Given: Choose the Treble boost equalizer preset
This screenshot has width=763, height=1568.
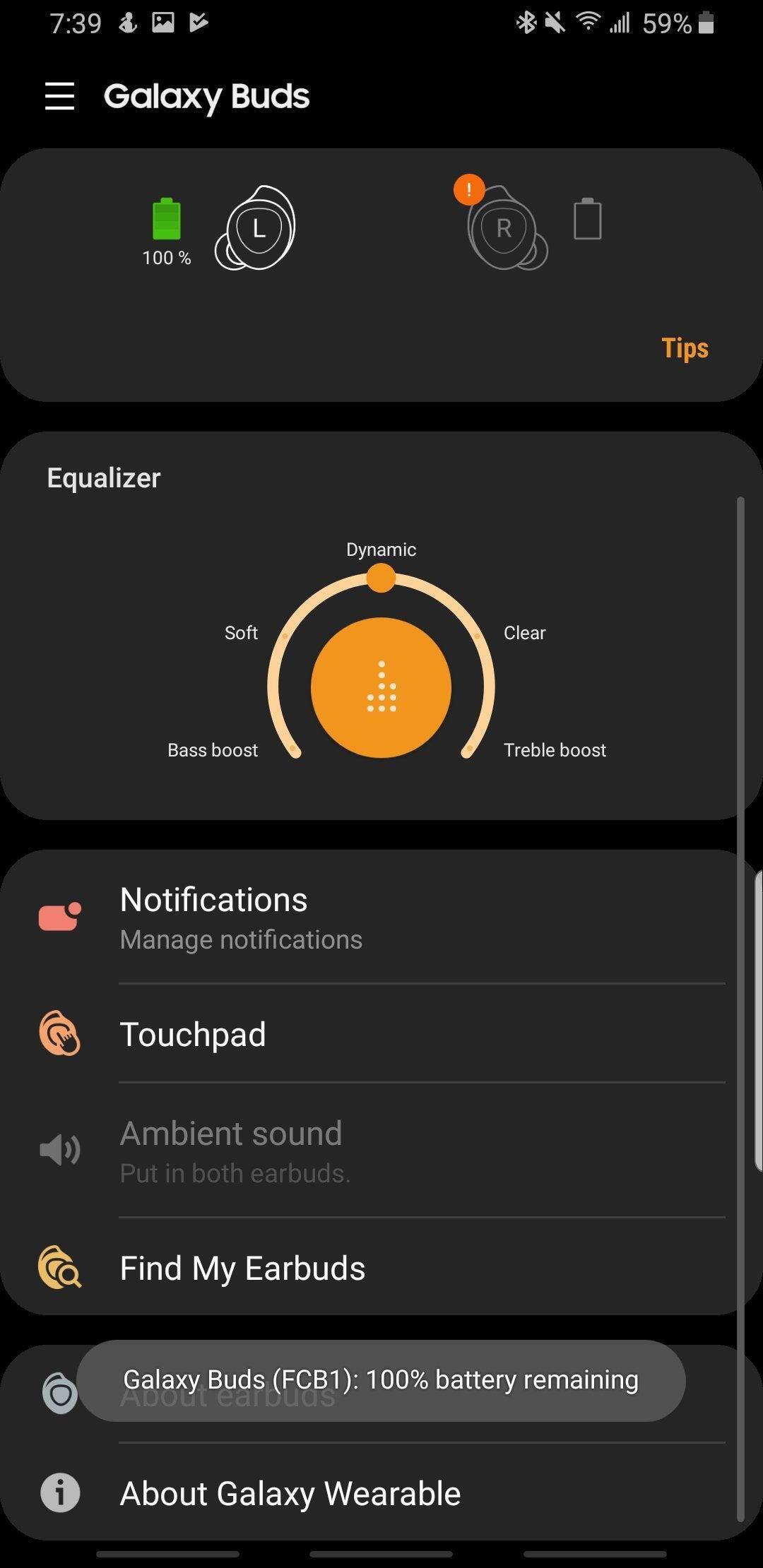Looking at the screenshot, I should pos(555,750).
